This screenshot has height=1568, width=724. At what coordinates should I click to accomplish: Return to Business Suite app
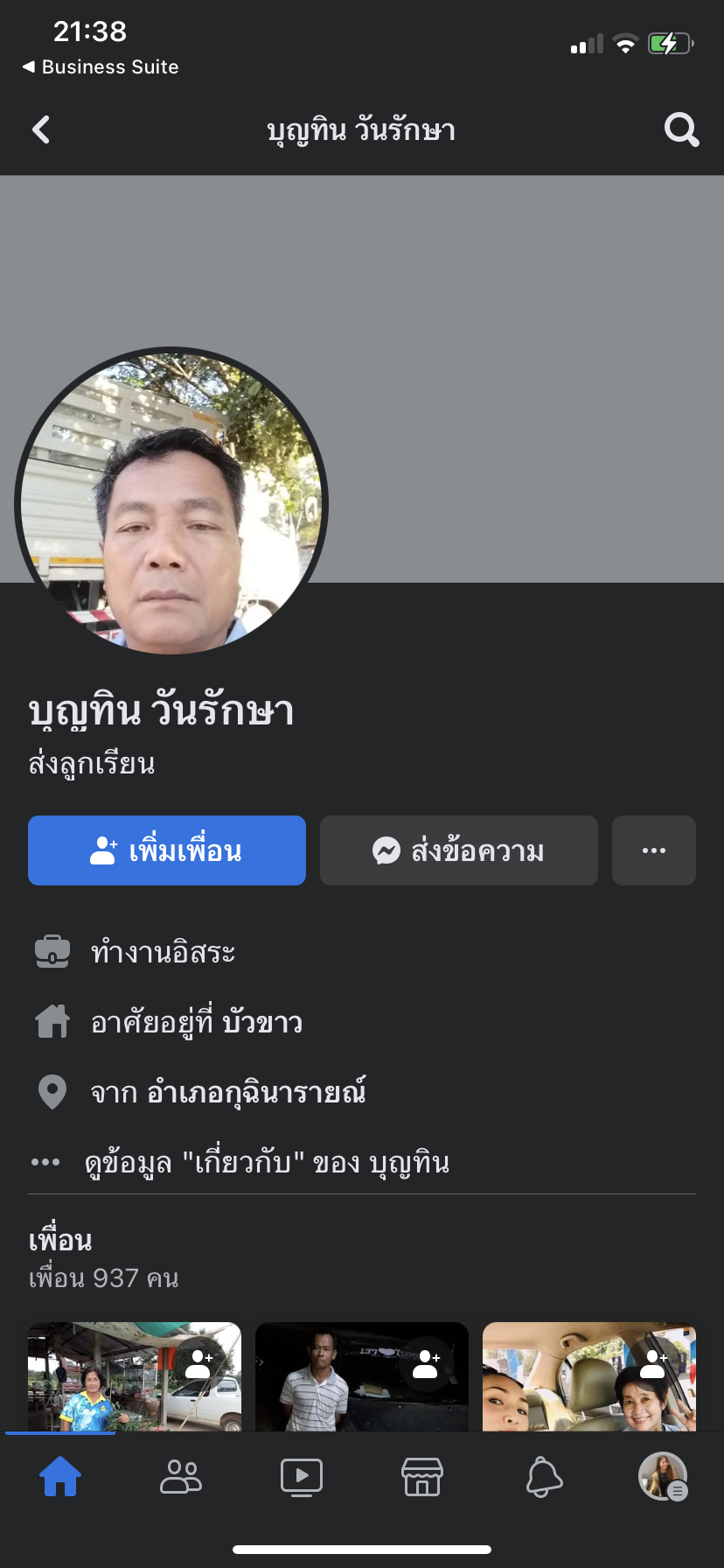(101, 67)
